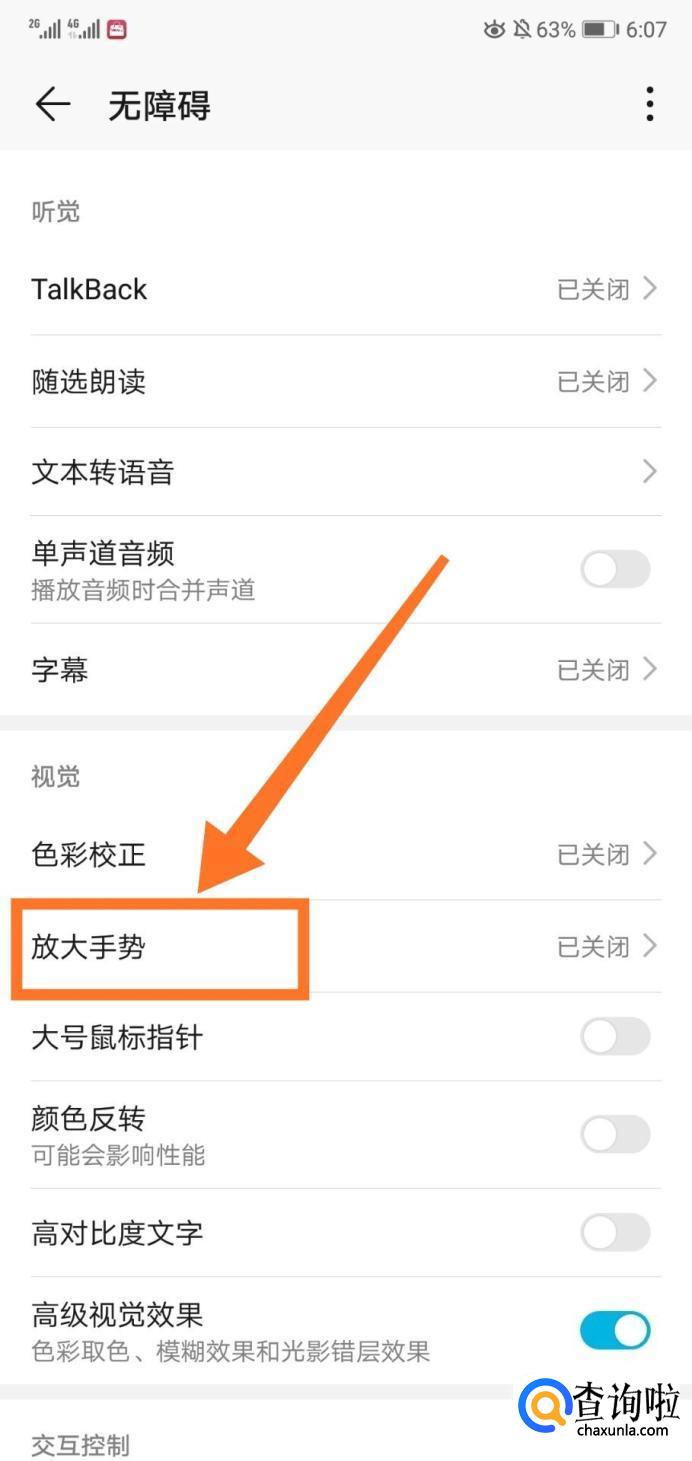The width and height of the screenshot is (692, 1461).
Task: Open the overflow menu
Action: tap(650, 104)
